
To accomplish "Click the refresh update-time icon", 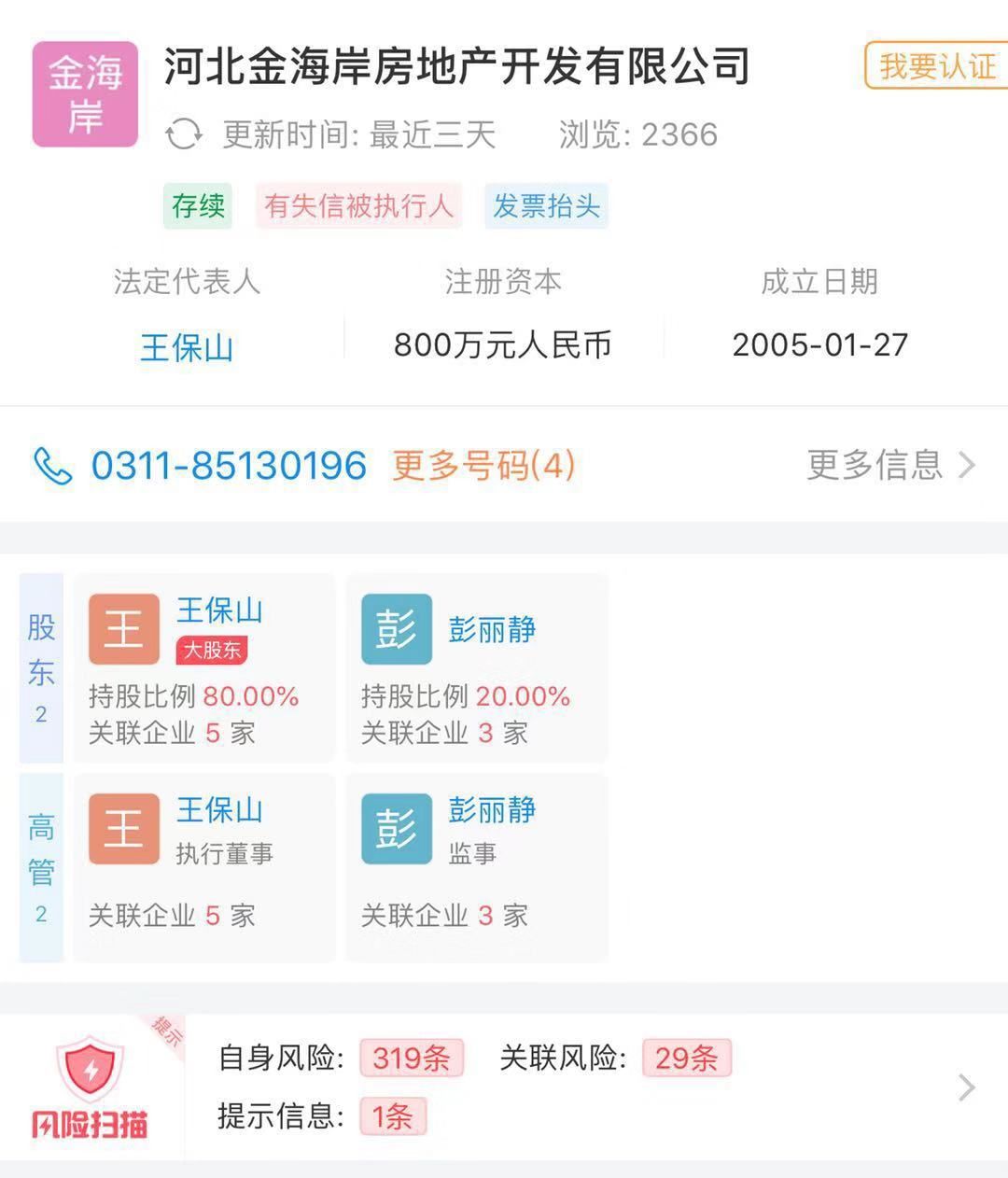I will click(x=184, y=134).
